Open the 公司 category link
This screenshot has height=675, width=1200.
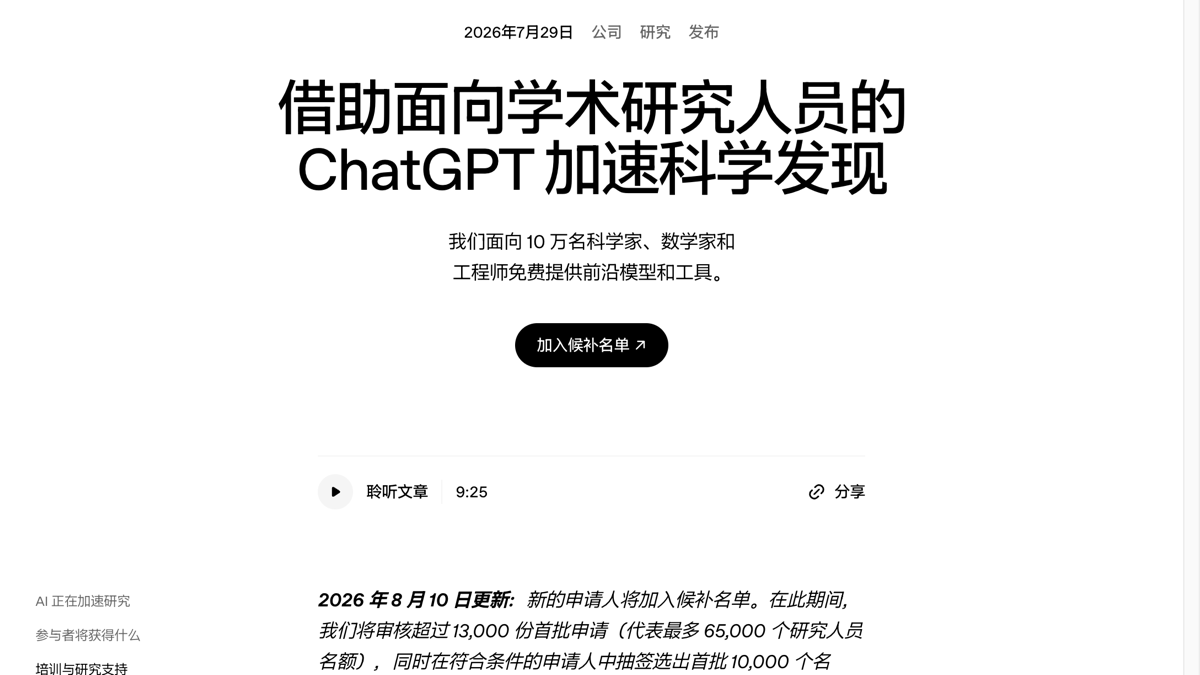coord(607,32)
